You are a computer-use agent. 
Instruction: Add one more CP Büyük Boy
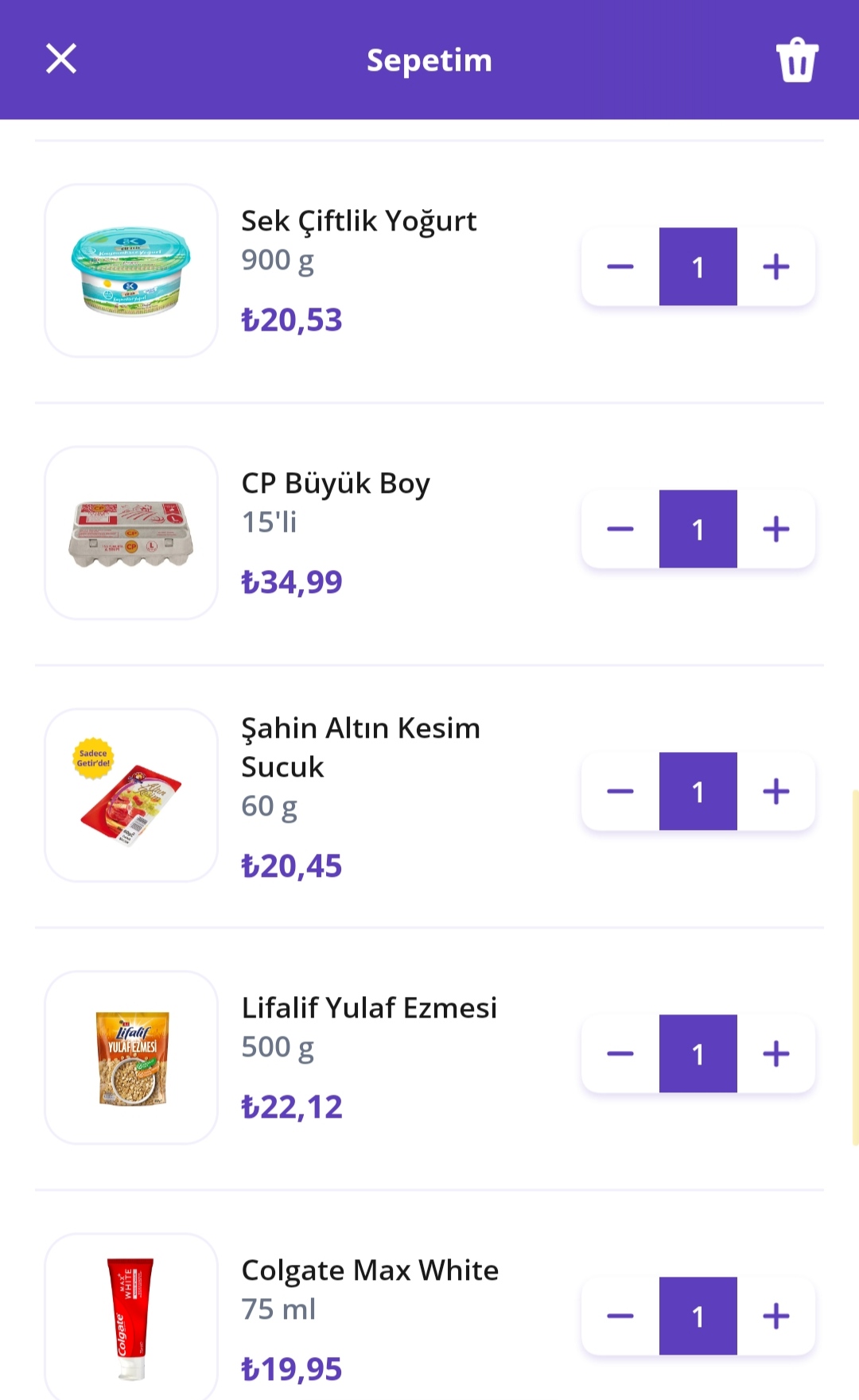pos(776,529)
